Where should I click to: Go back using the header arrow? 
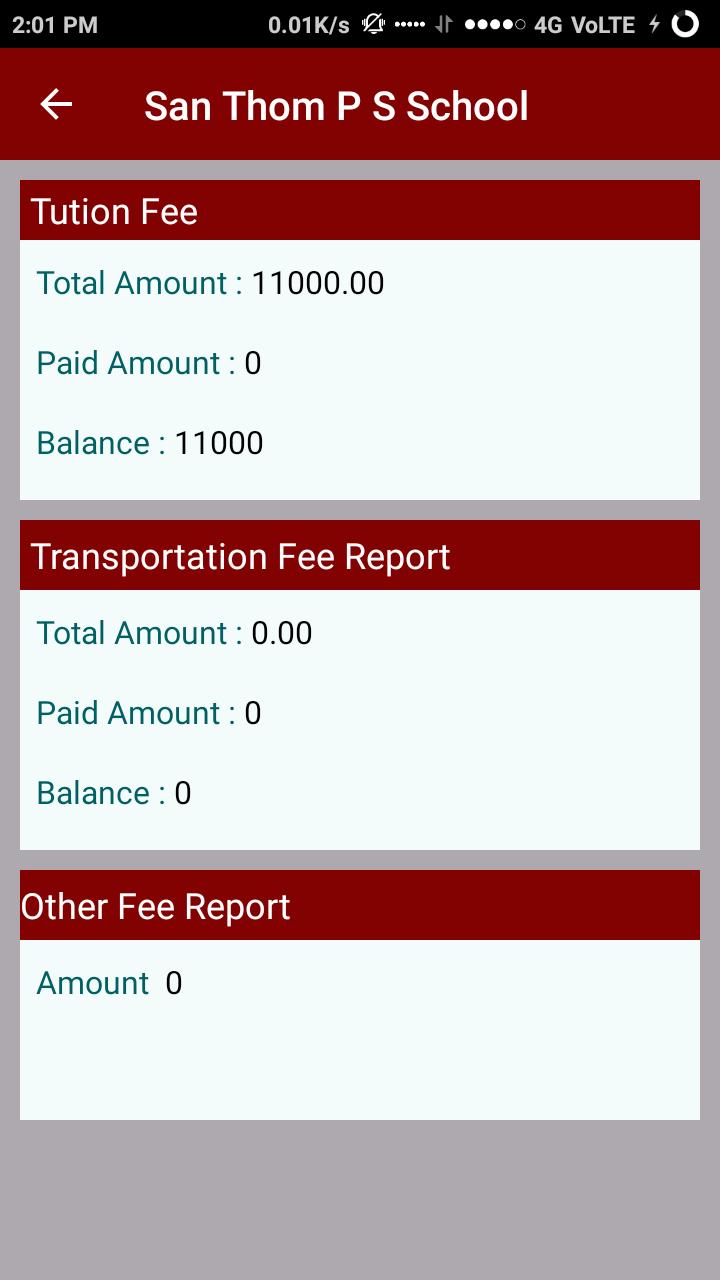point(56,104)
